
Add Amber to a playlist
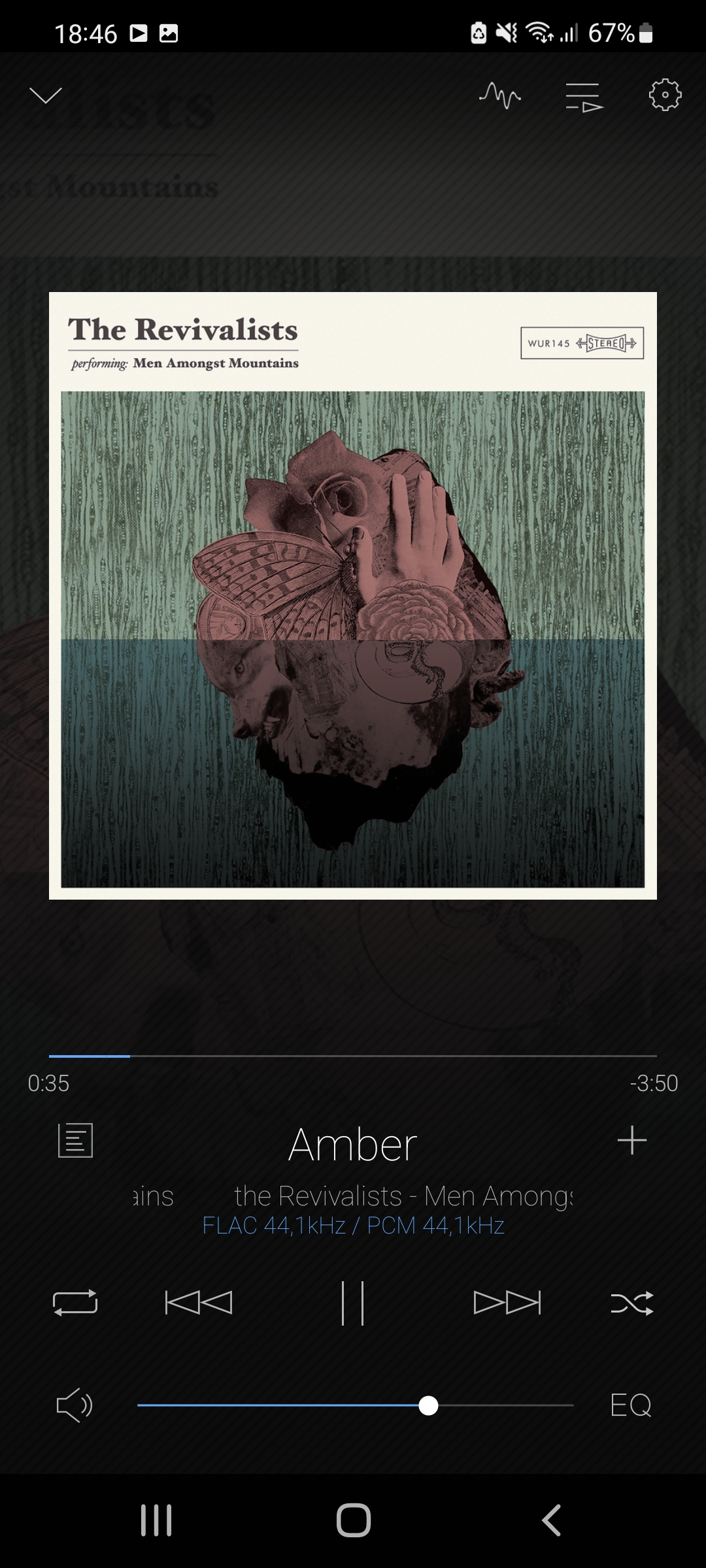(631, 1140)
